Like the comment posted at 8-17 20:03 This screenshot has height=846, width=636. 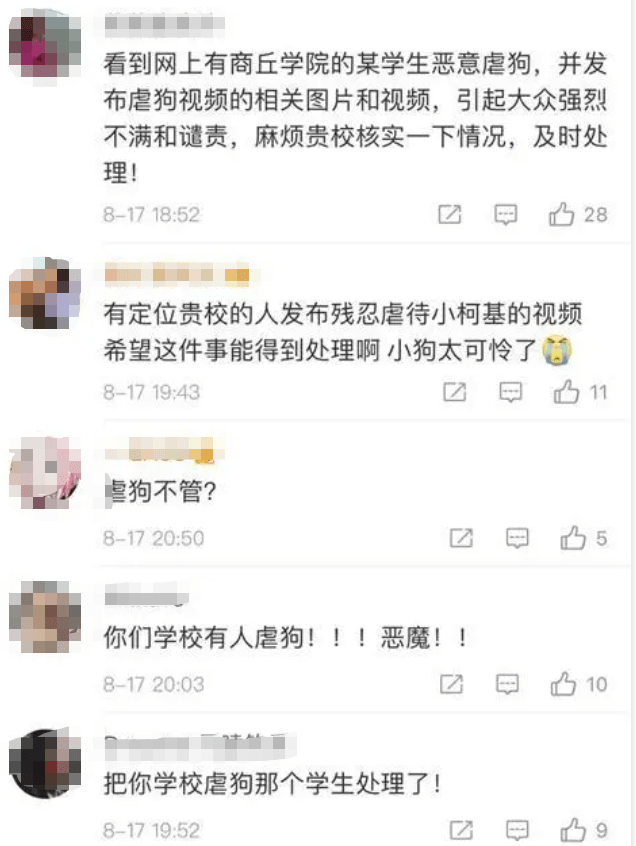coord(564,685)
